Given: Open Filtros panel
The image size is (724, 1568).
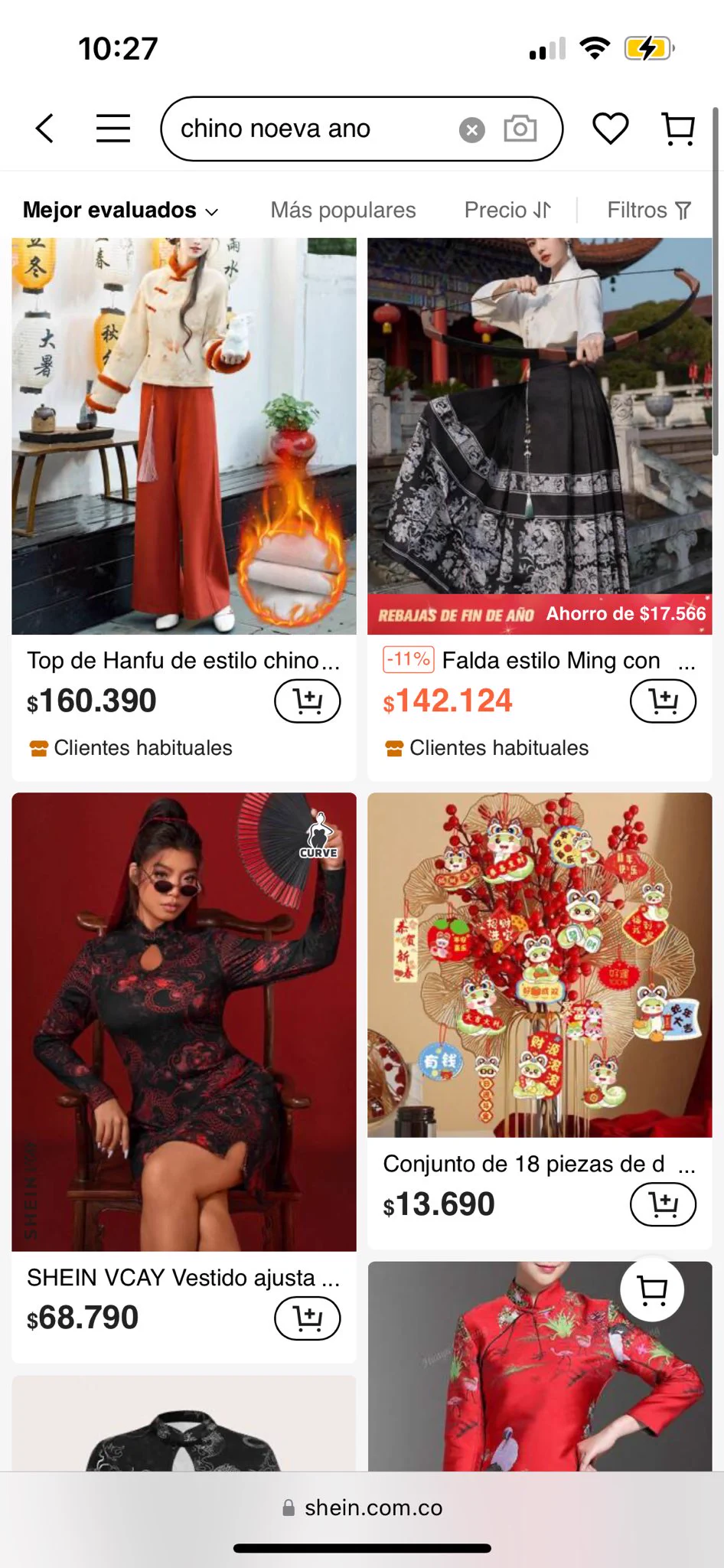Looking at the screenshot, I should [x=648, y=210].
